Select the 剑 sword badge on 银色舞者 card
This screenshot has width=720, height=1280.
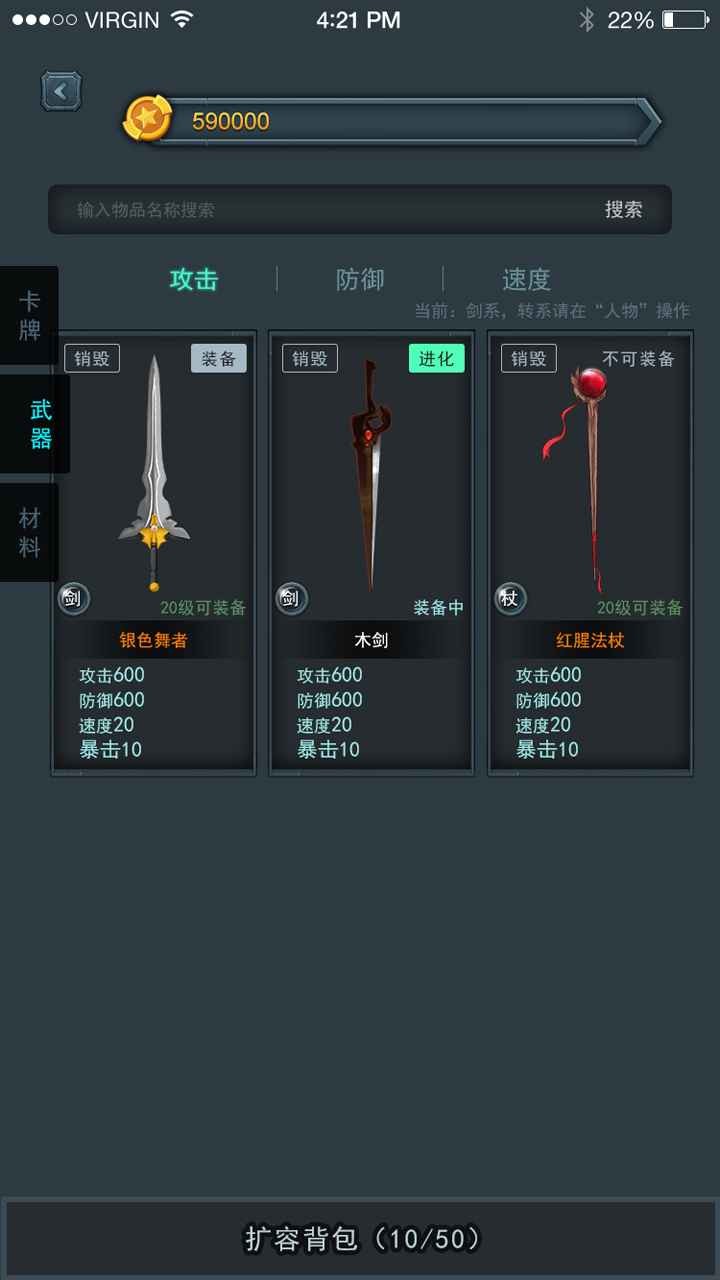point(73,598)
